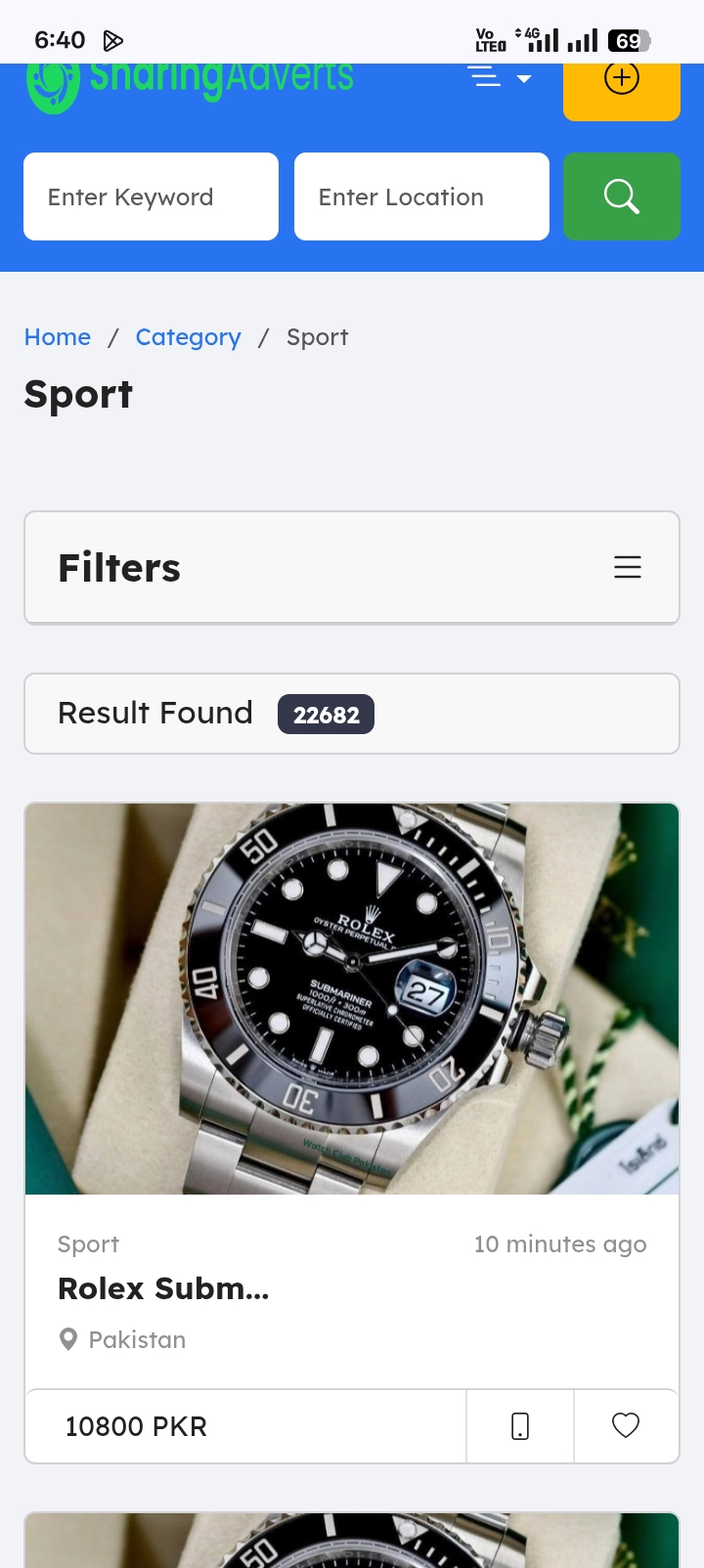Open the Category breadcrumb link
Screen dimensions: 704x1568
188,337
